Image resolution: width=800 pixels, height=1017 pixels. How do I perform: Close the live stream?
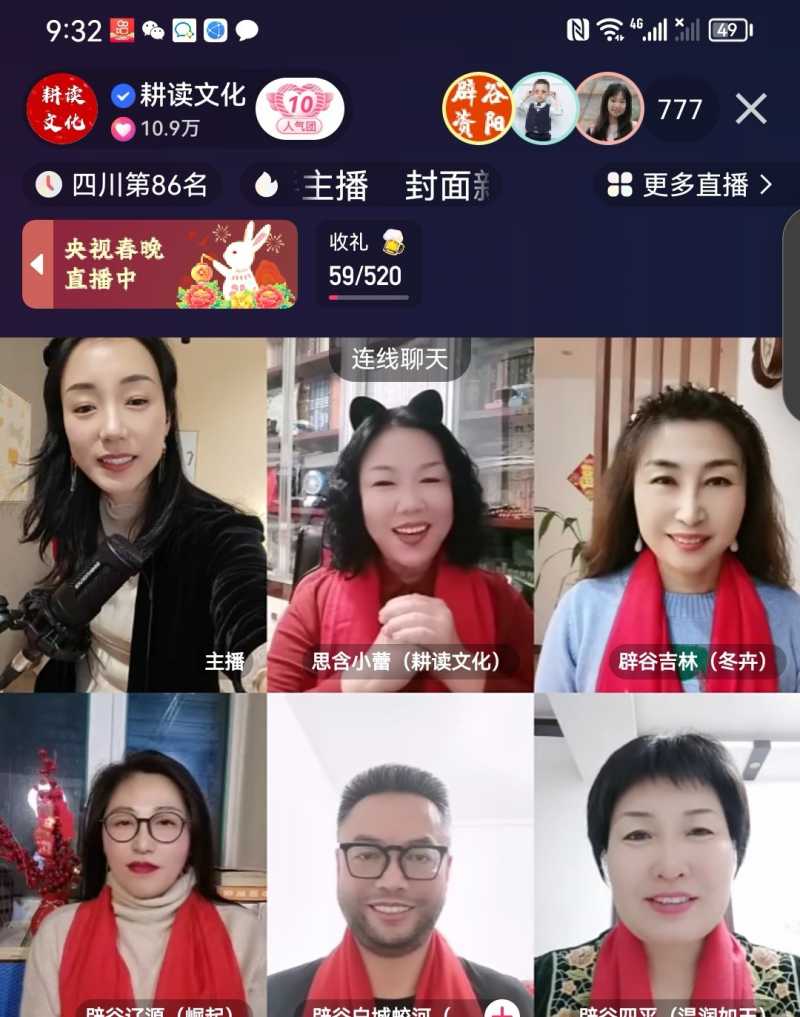tap(751, 109)
